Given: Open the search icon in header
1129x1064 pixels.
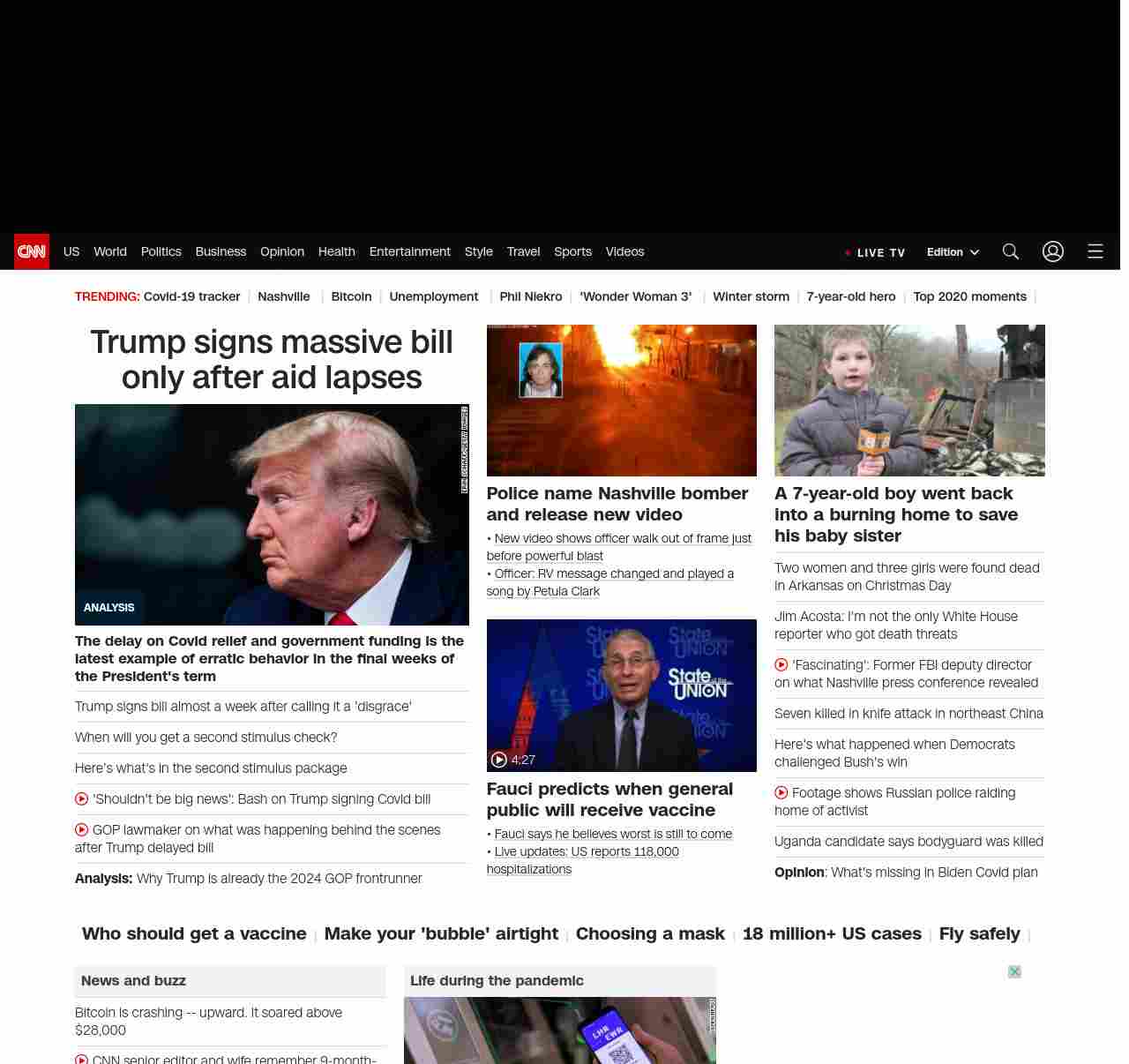Looking at the screenshot, I should (1011, 251).
